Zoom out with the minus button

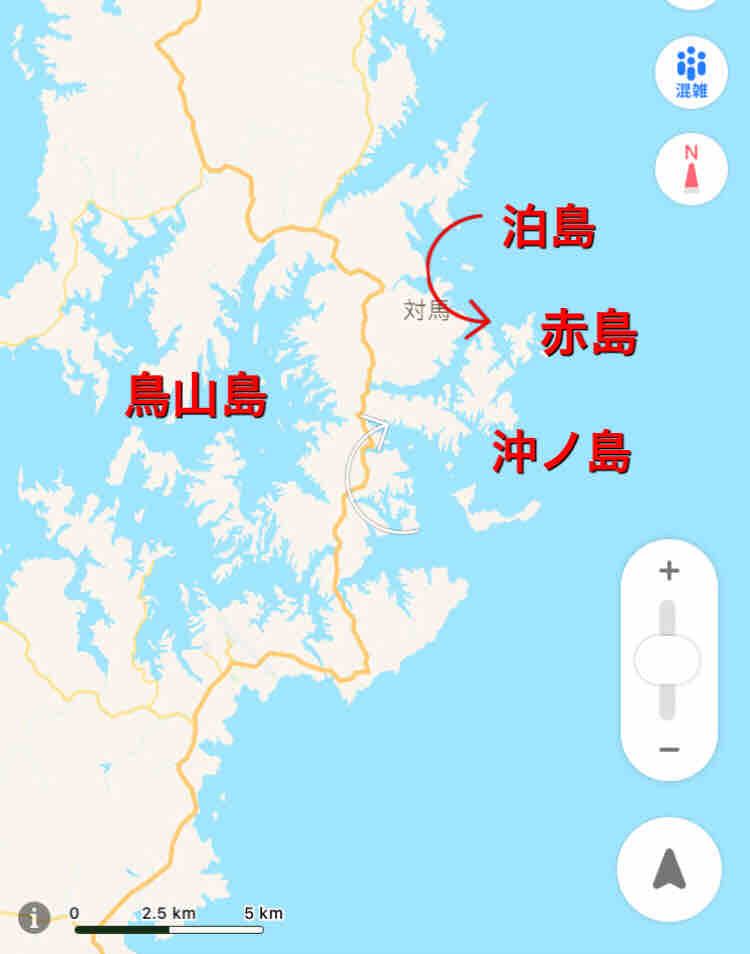click(x=669, y=749)
